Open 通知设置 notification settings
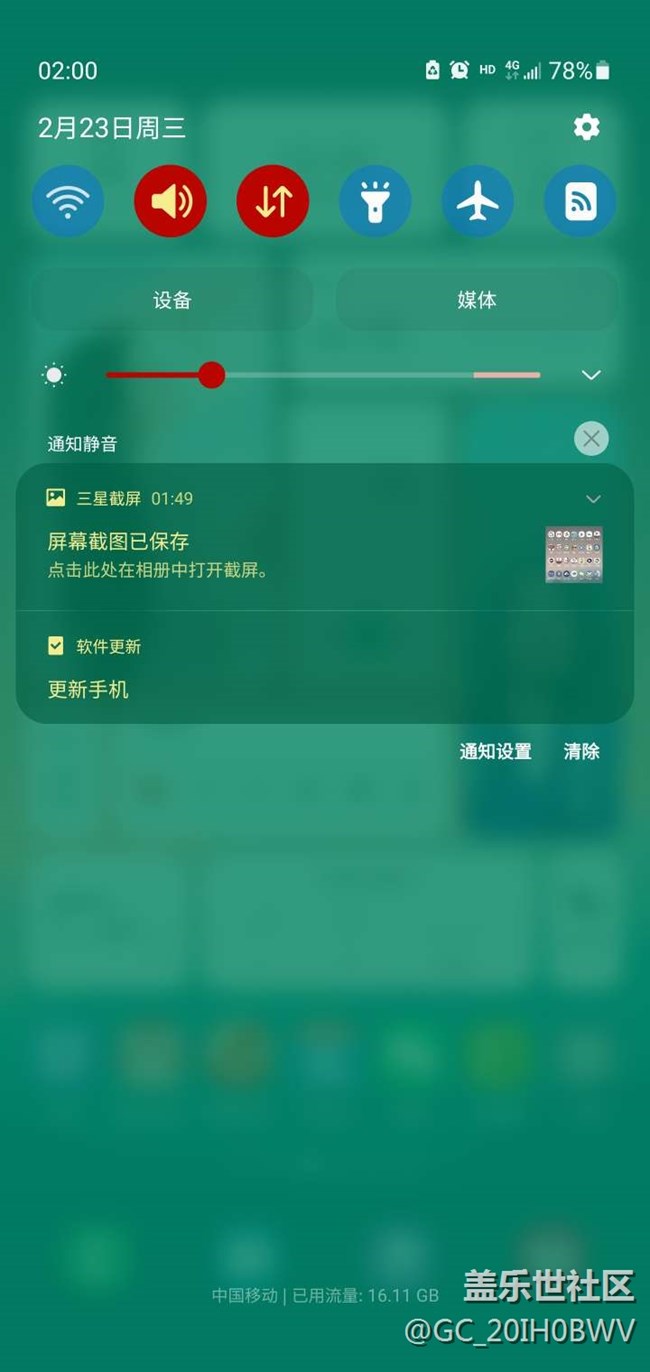Screen dimensions: 650x1372 pyautogui.click(x=495, y=751)
